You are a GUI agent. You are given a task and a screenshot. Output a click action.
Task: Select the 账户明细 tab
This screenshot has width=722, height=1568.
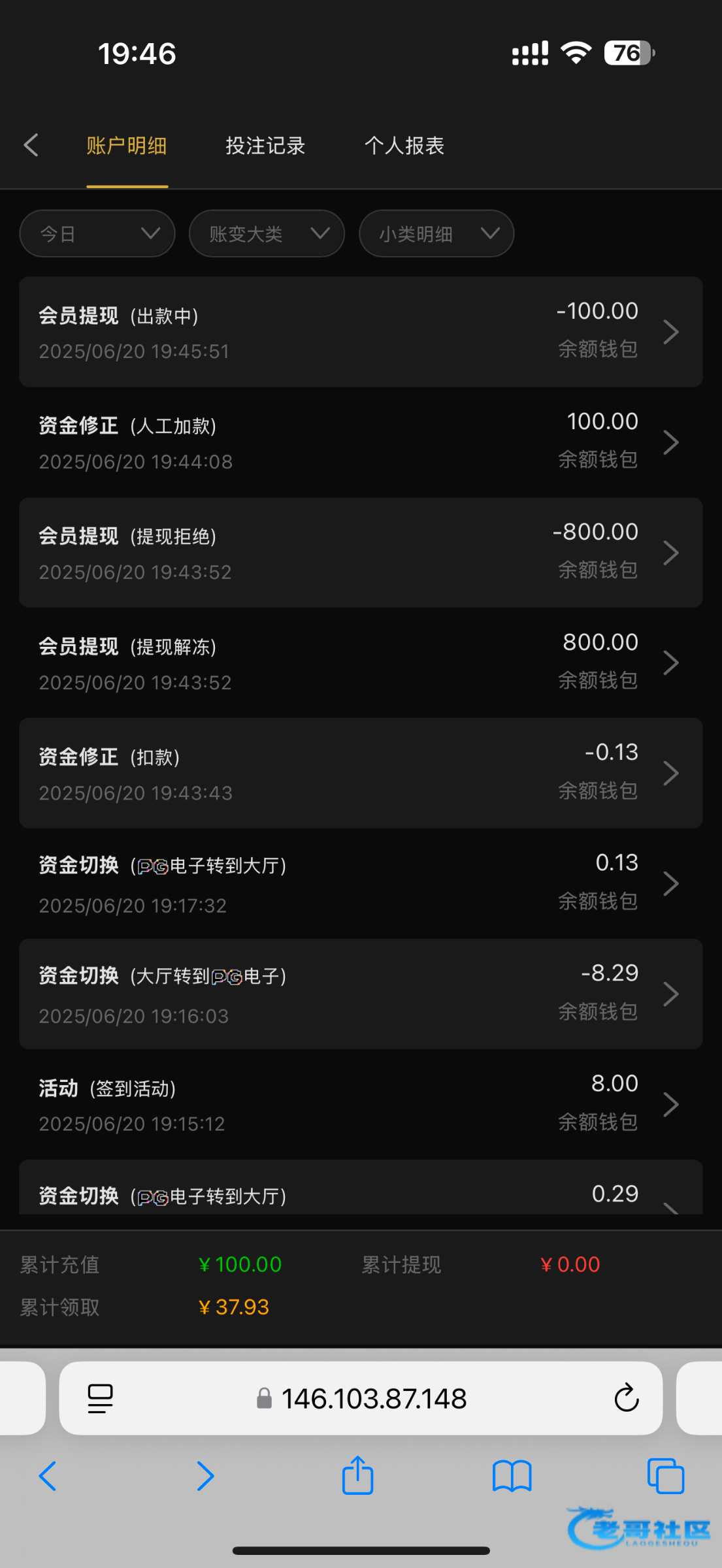(x=127, y=145)
